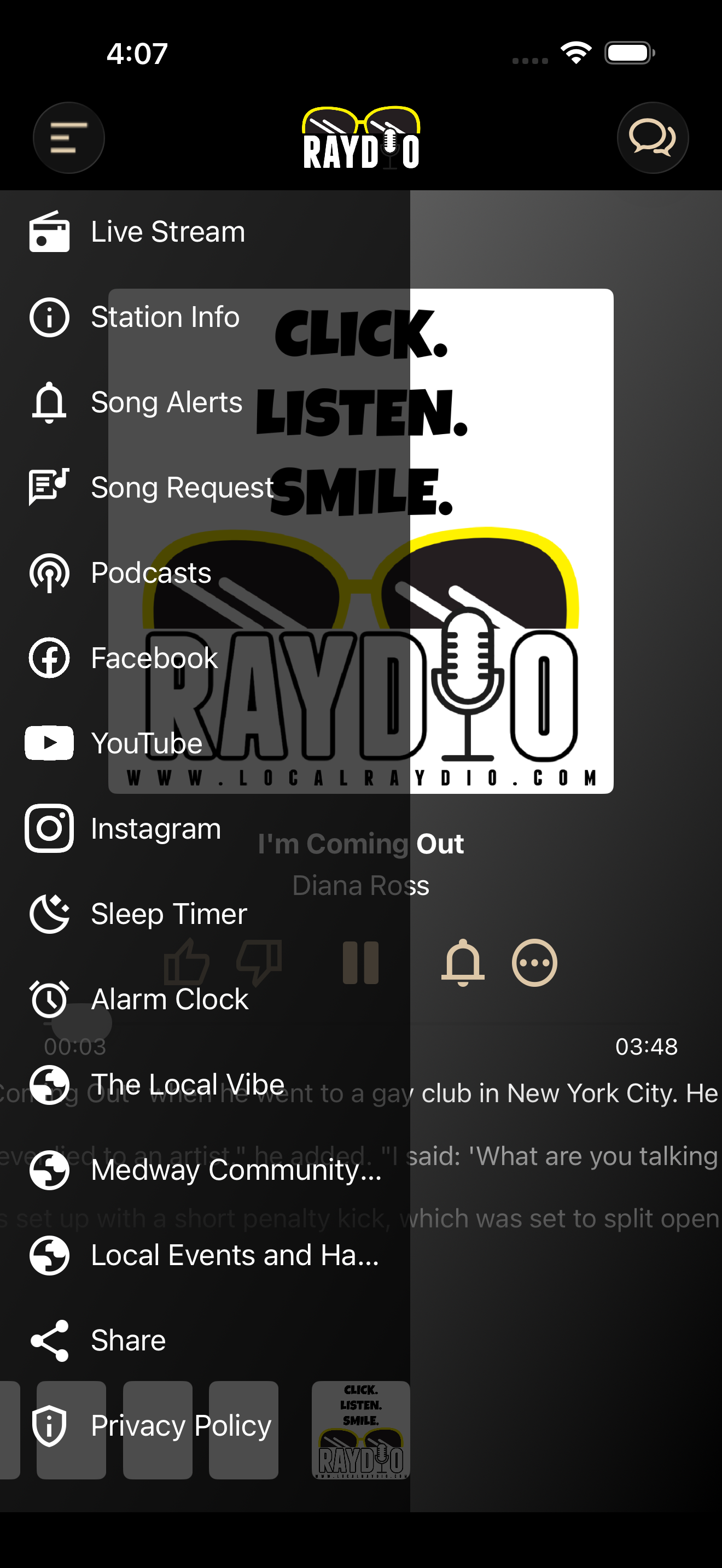The image size is (722, 1568).
Task: Read the Privacy Policy
Action: [205, 1425]
